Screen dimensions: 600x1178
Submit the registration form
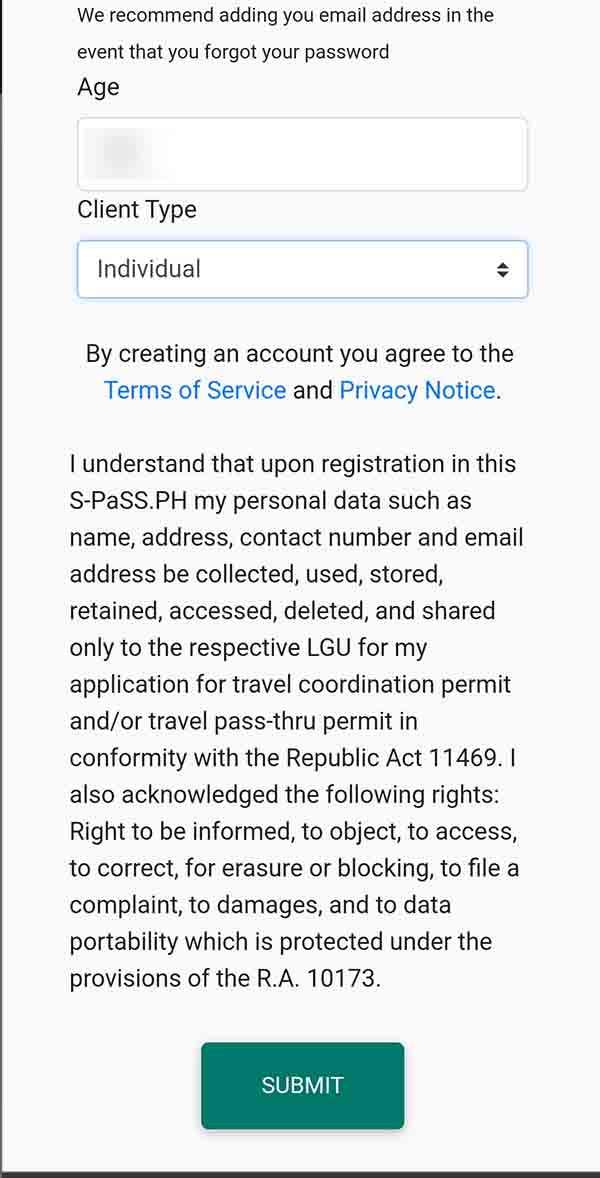pos(302,1085)
